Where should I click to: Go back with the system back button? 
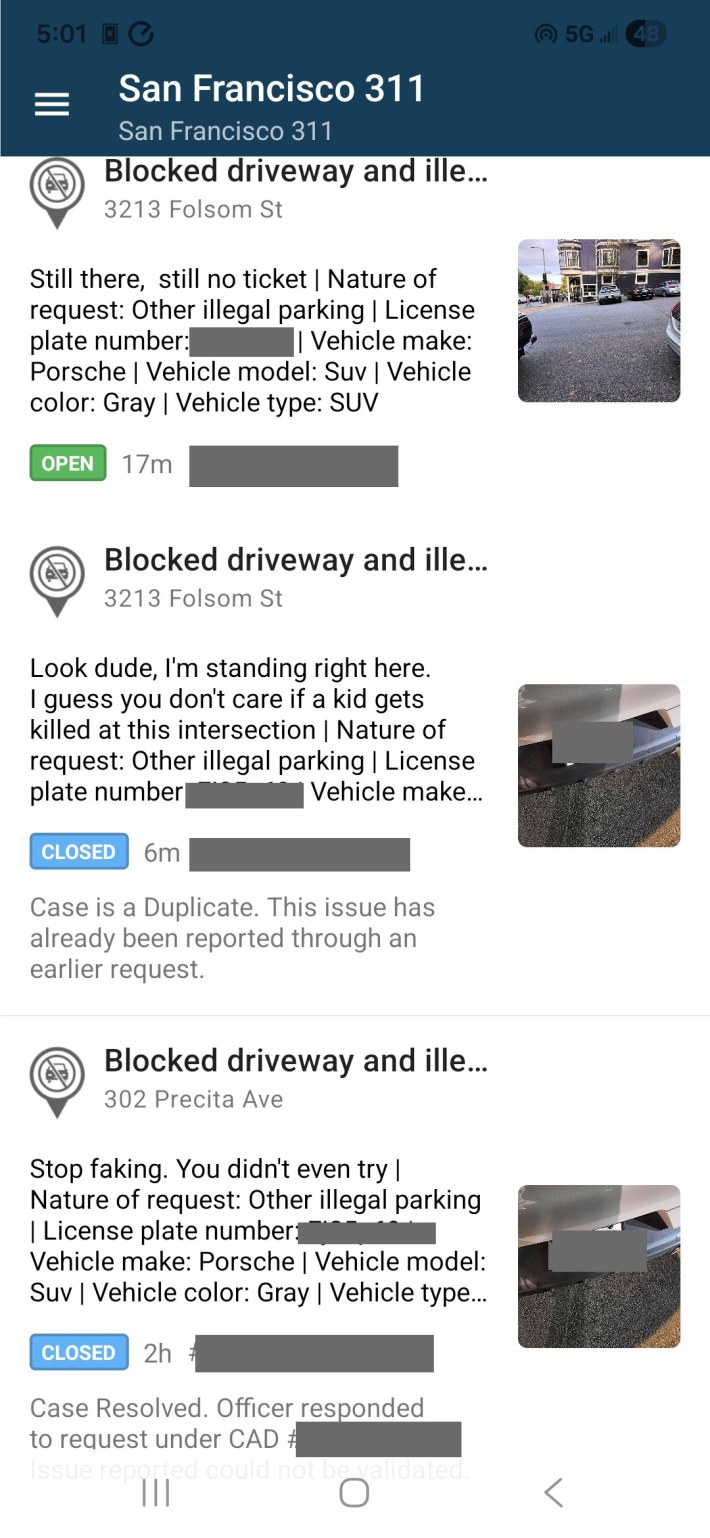(x=553, y=1493)
